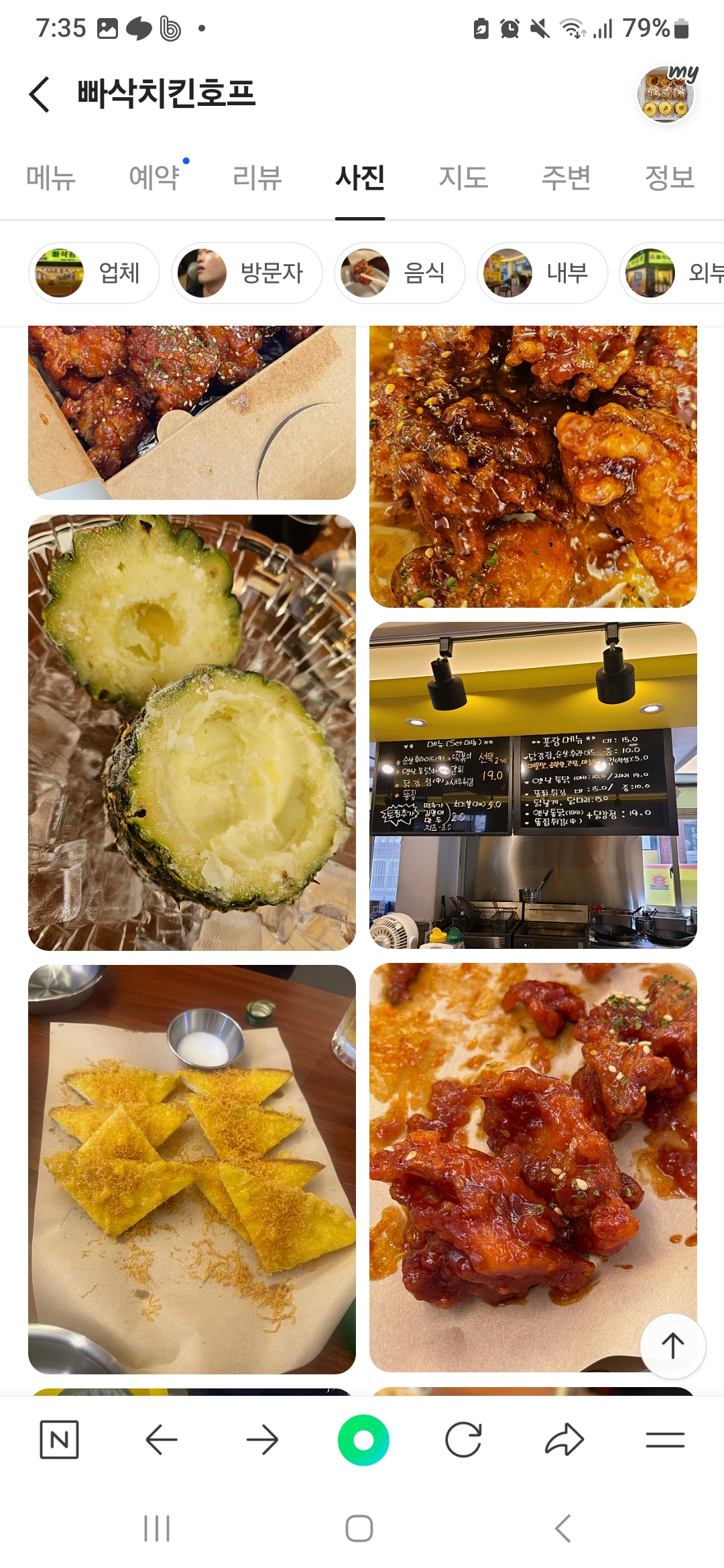Go back from 빠삭치킨호프 page

click(40, 94)
